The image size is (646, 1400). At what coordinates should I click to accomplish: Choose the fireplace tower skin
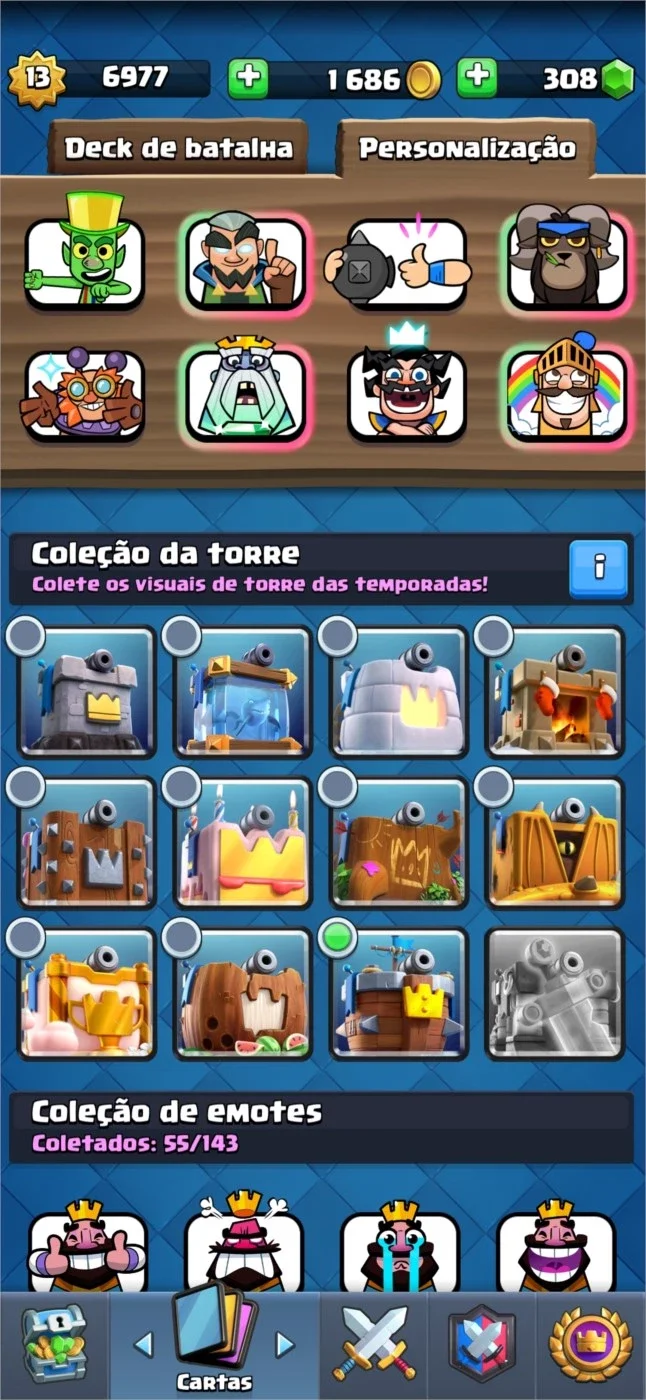pos(553,691)
